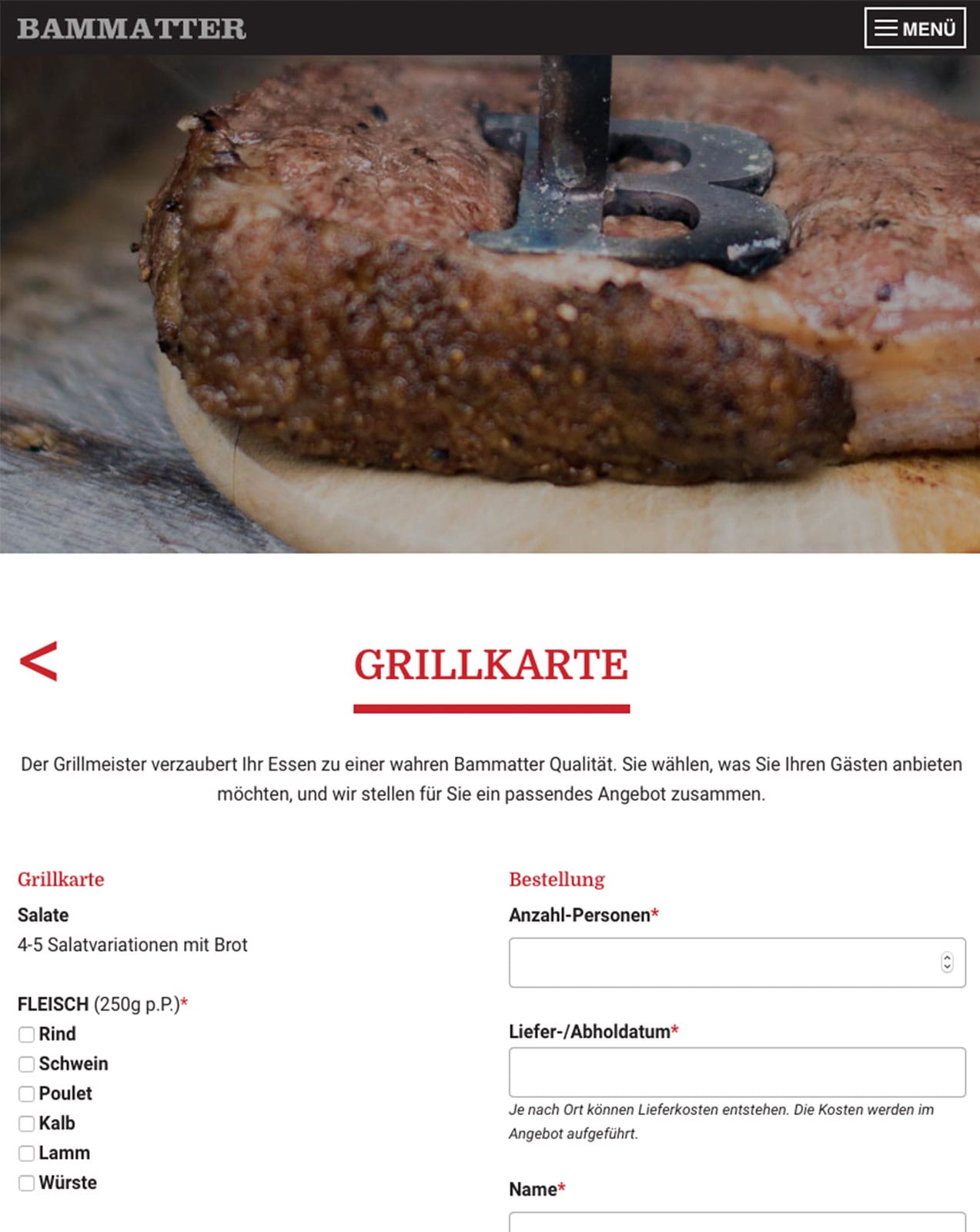Focus the Anzahl-Personen number field

(720, 962)
